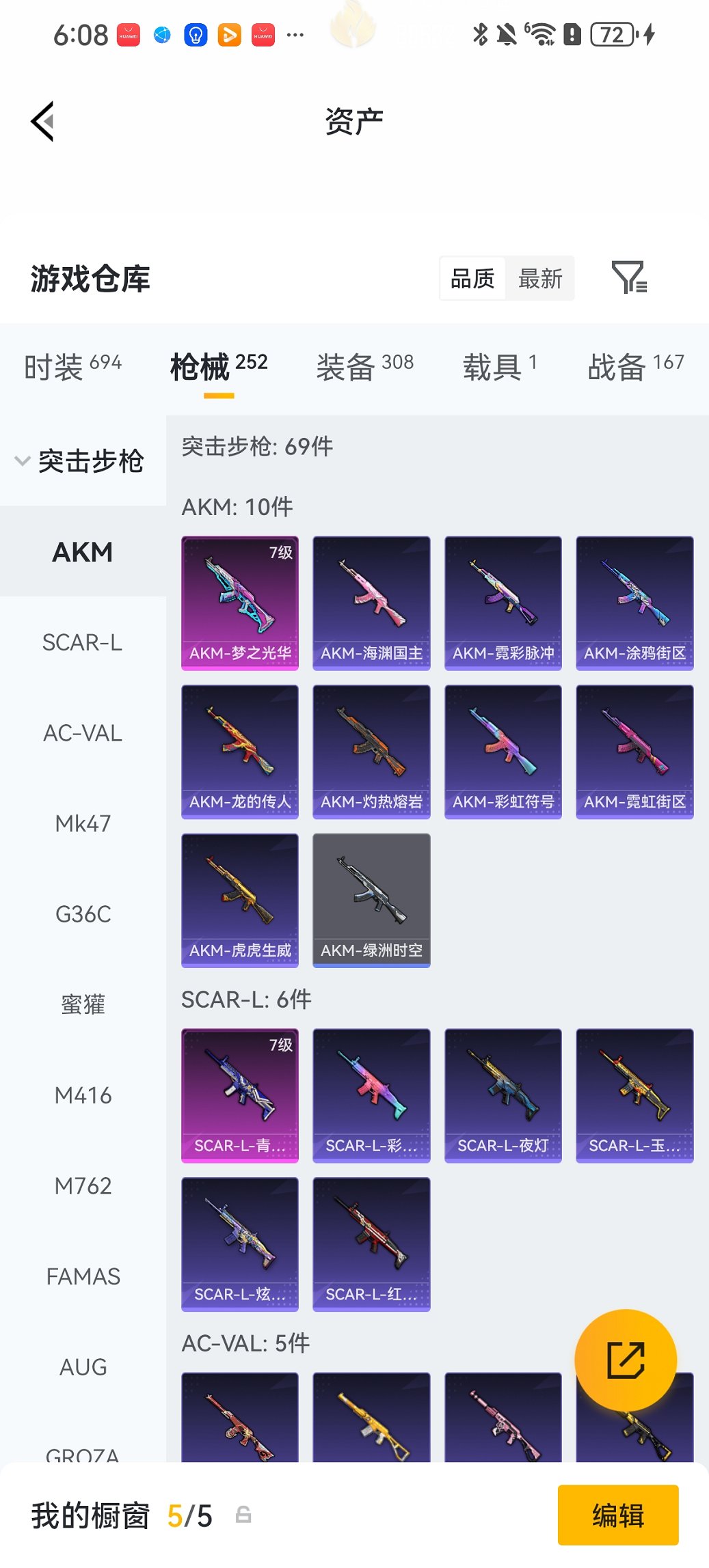709x1568 pixels.
Task: Select FAMAS in the weapon sidebar
Action: 82,1276
